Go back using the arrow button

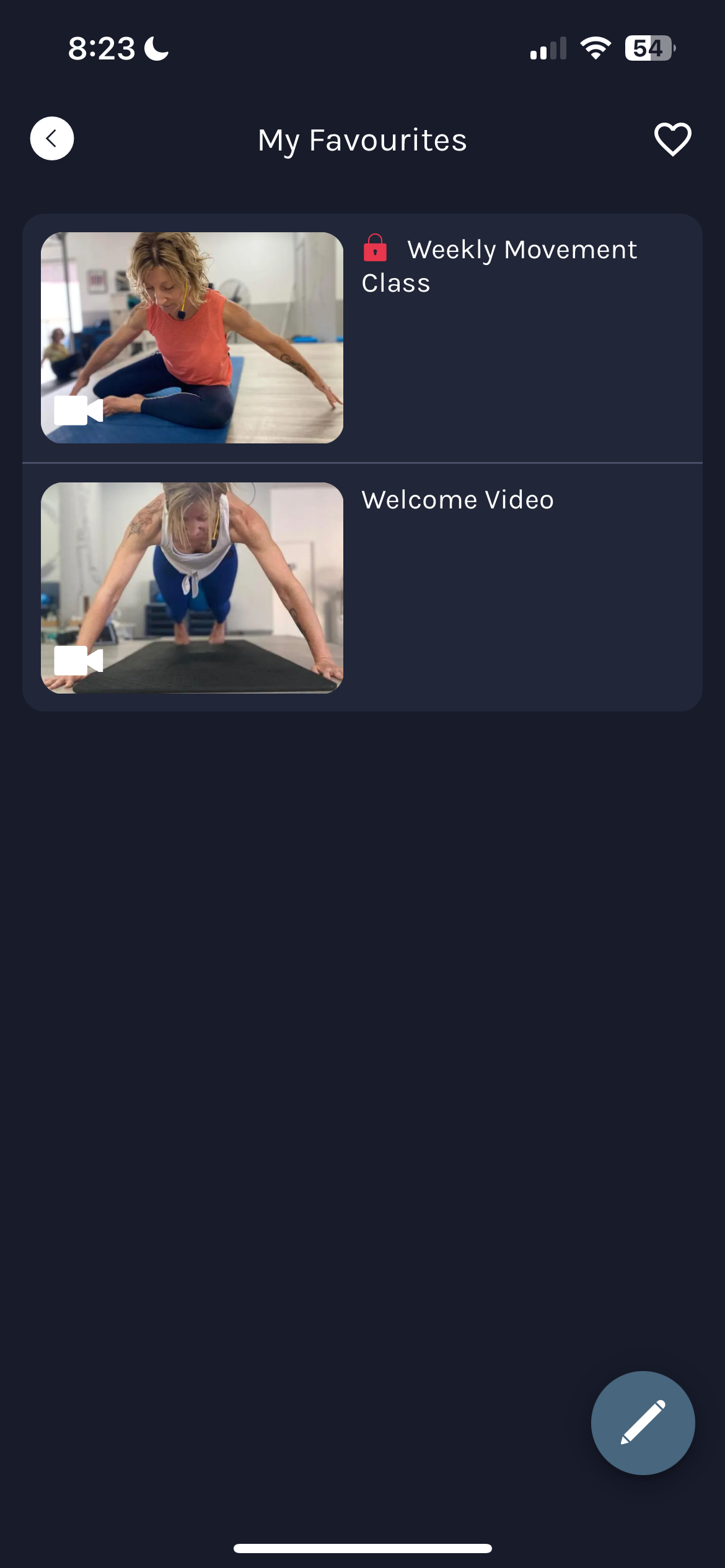pos(52,139)
